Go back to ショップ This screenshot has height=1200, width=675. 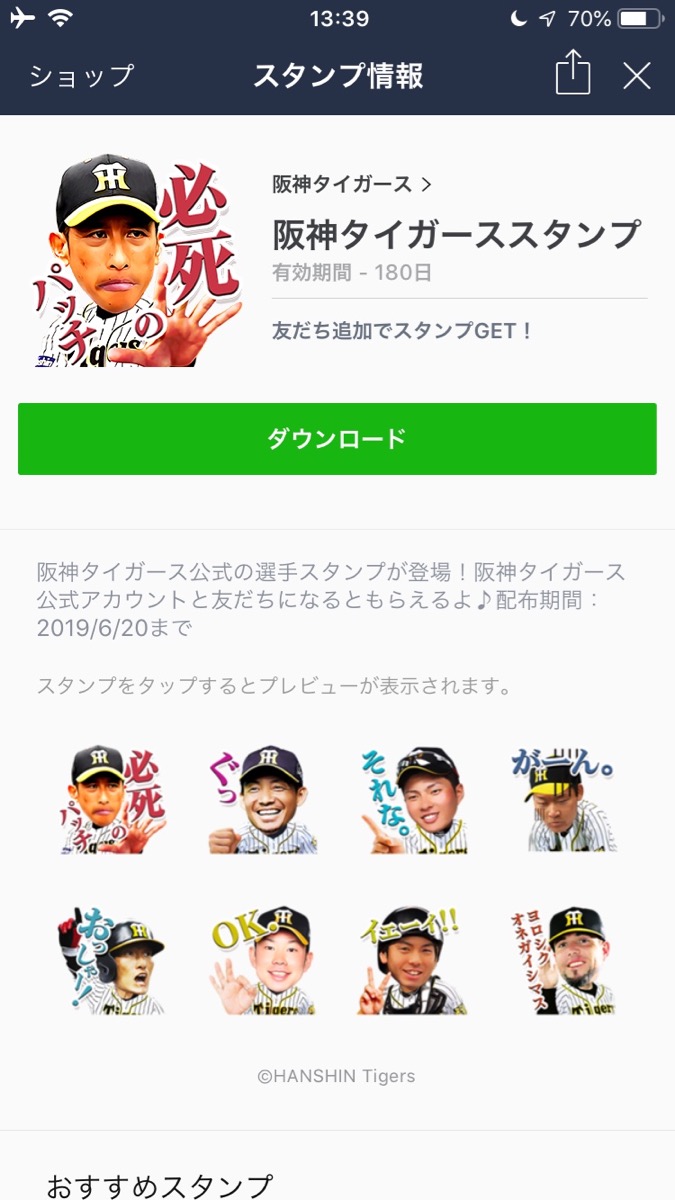point(81,76)
